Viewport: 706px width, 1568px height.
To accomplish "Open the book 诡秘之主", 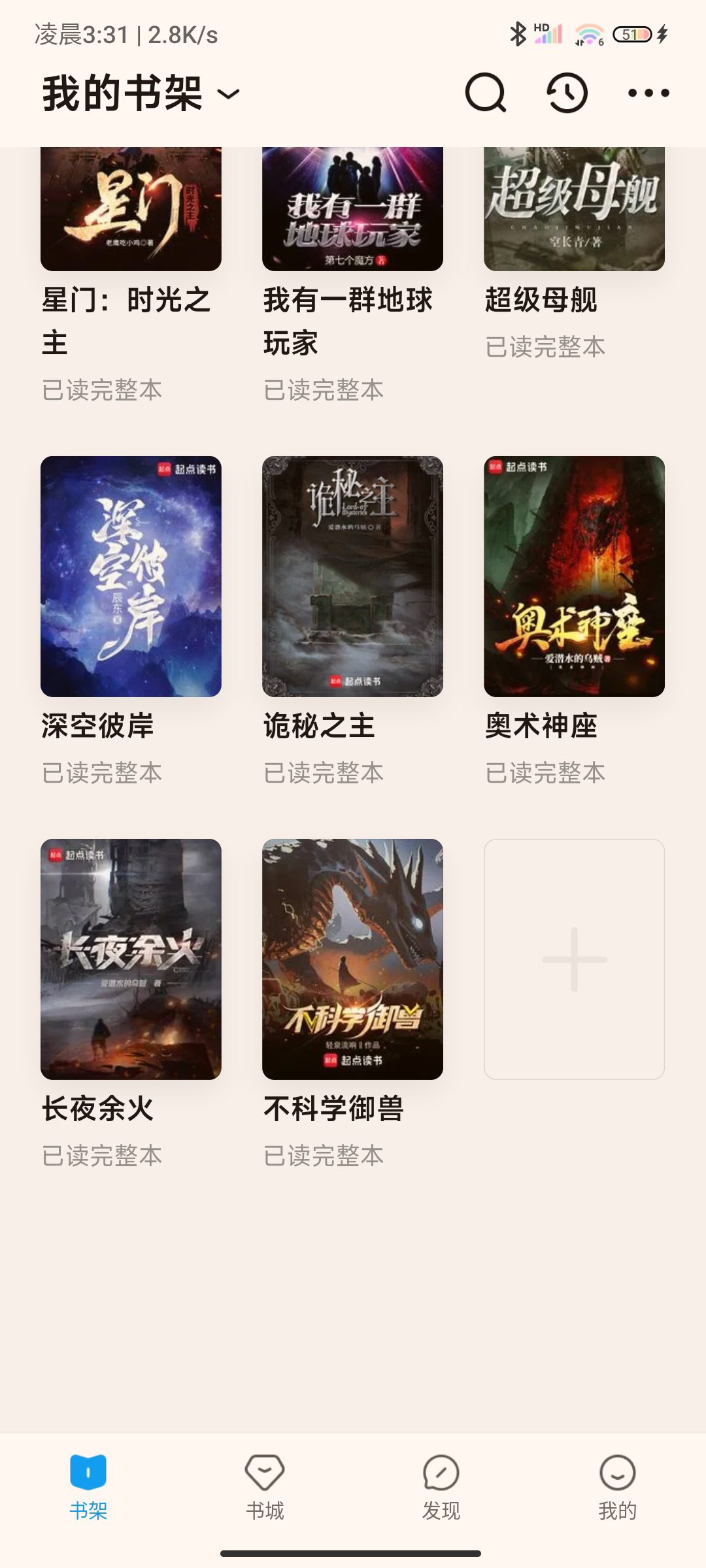I will 352,576.
